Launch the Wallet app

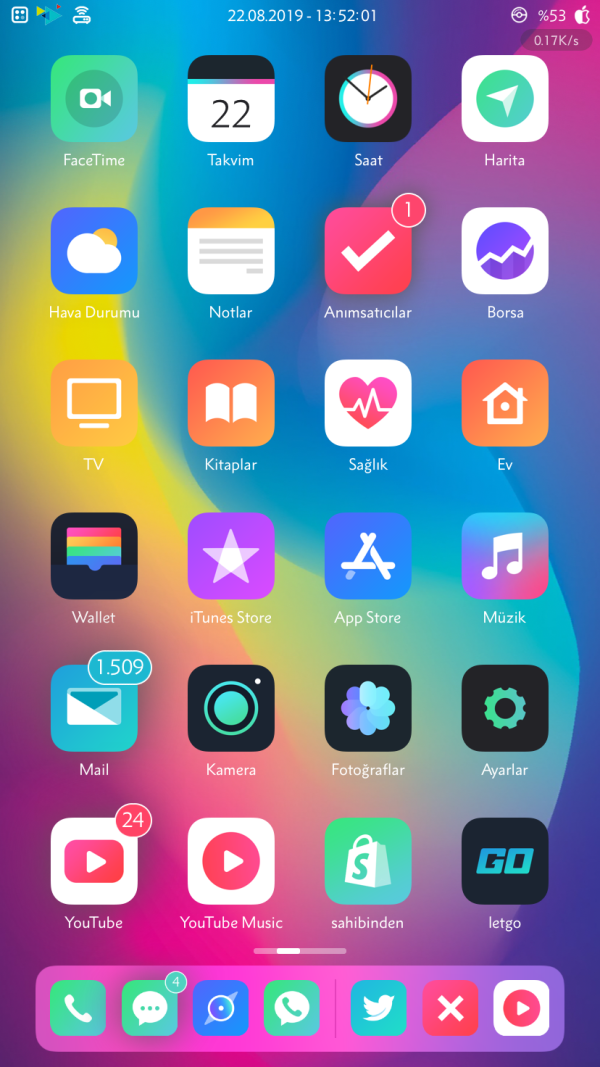coord(94,556)
